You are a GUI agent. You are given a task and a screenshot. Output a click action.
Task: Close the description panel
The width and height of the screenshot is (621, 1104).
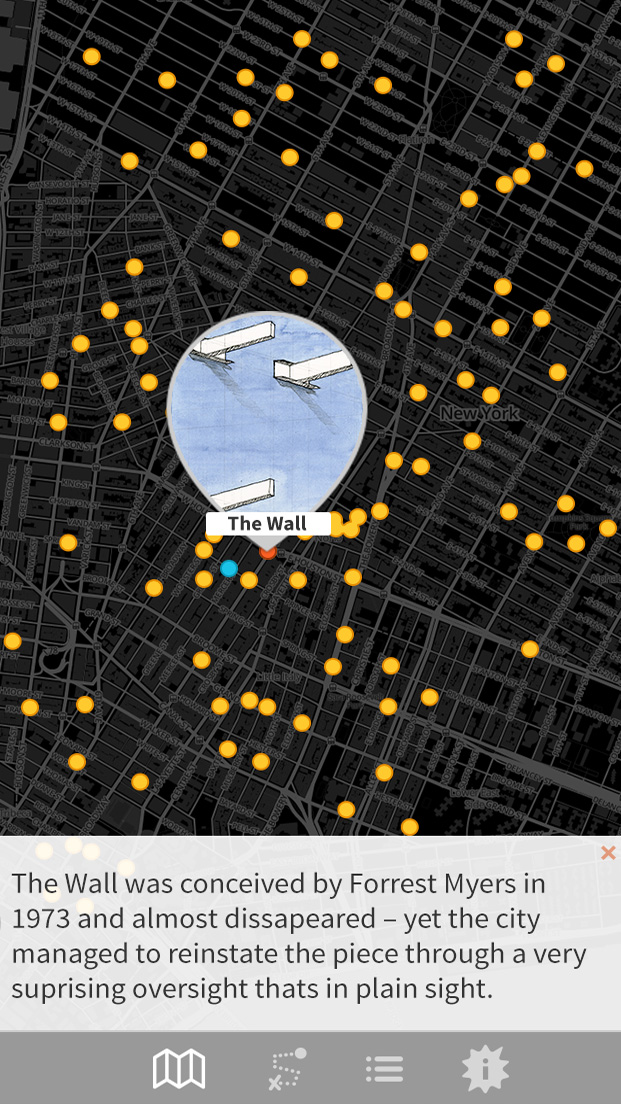(607, 853)
